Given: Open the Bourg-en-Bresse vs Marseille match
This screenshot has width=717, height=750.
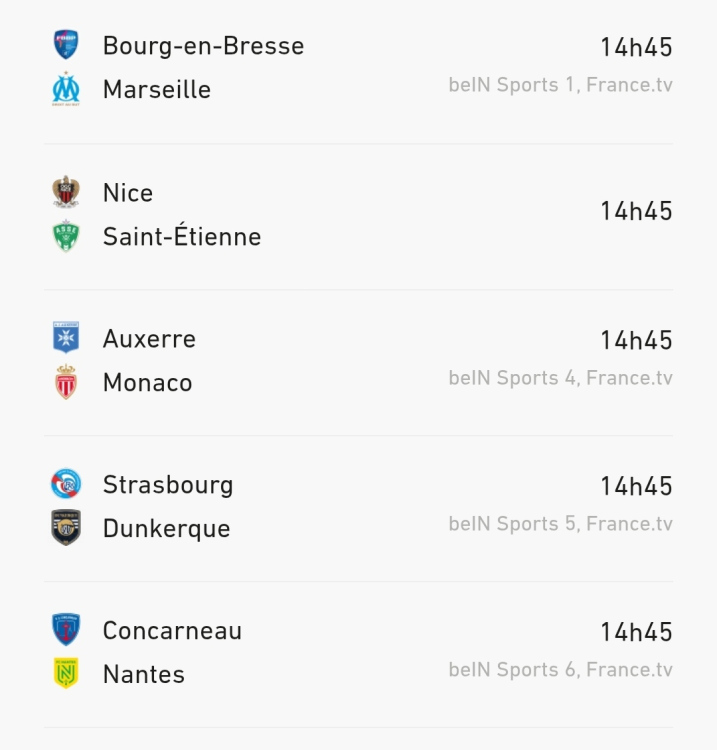Looking at the screenshot, I should (x=358, y=68).
